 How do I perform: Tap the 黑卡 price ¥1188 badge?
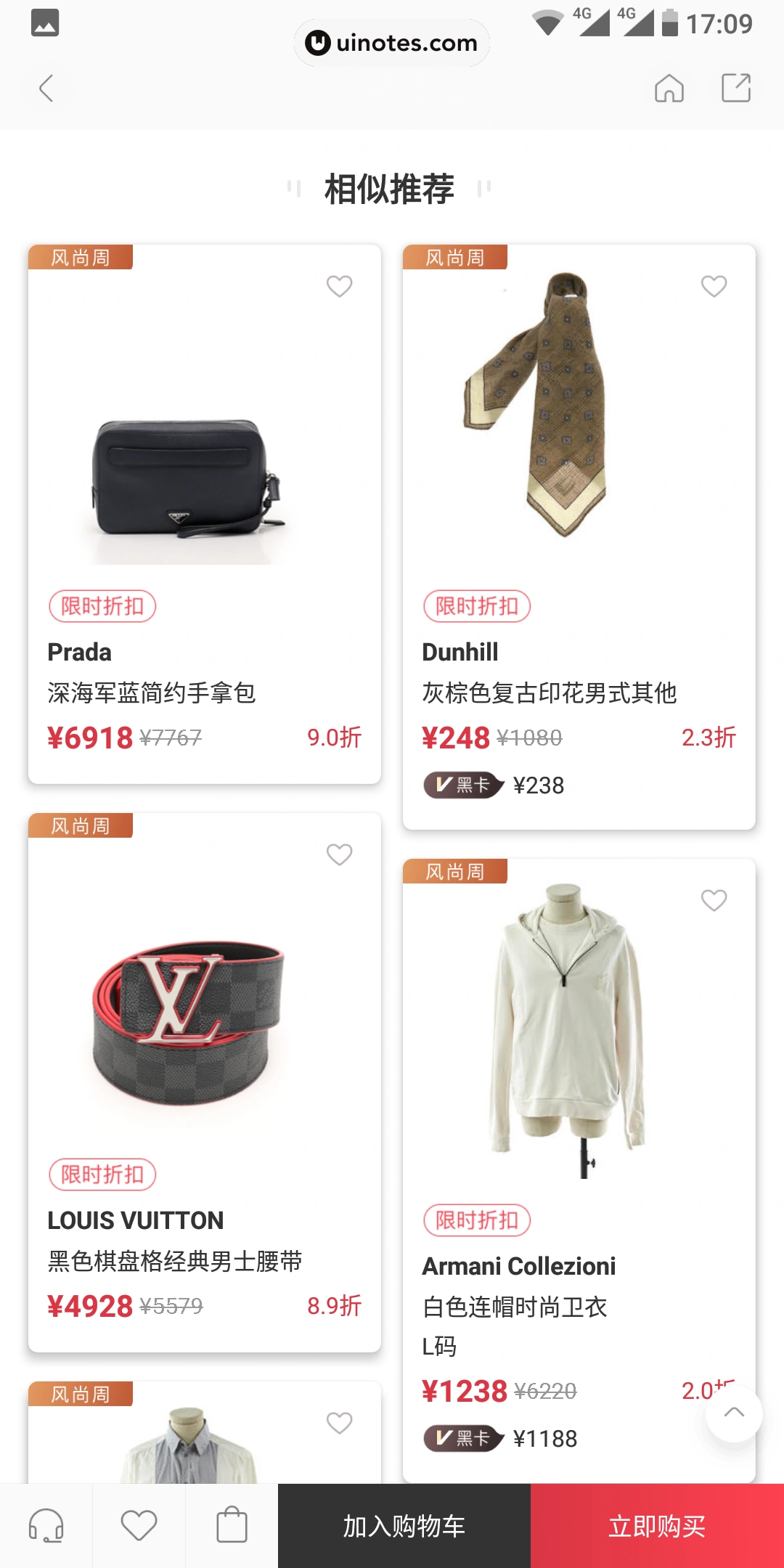462,1438
